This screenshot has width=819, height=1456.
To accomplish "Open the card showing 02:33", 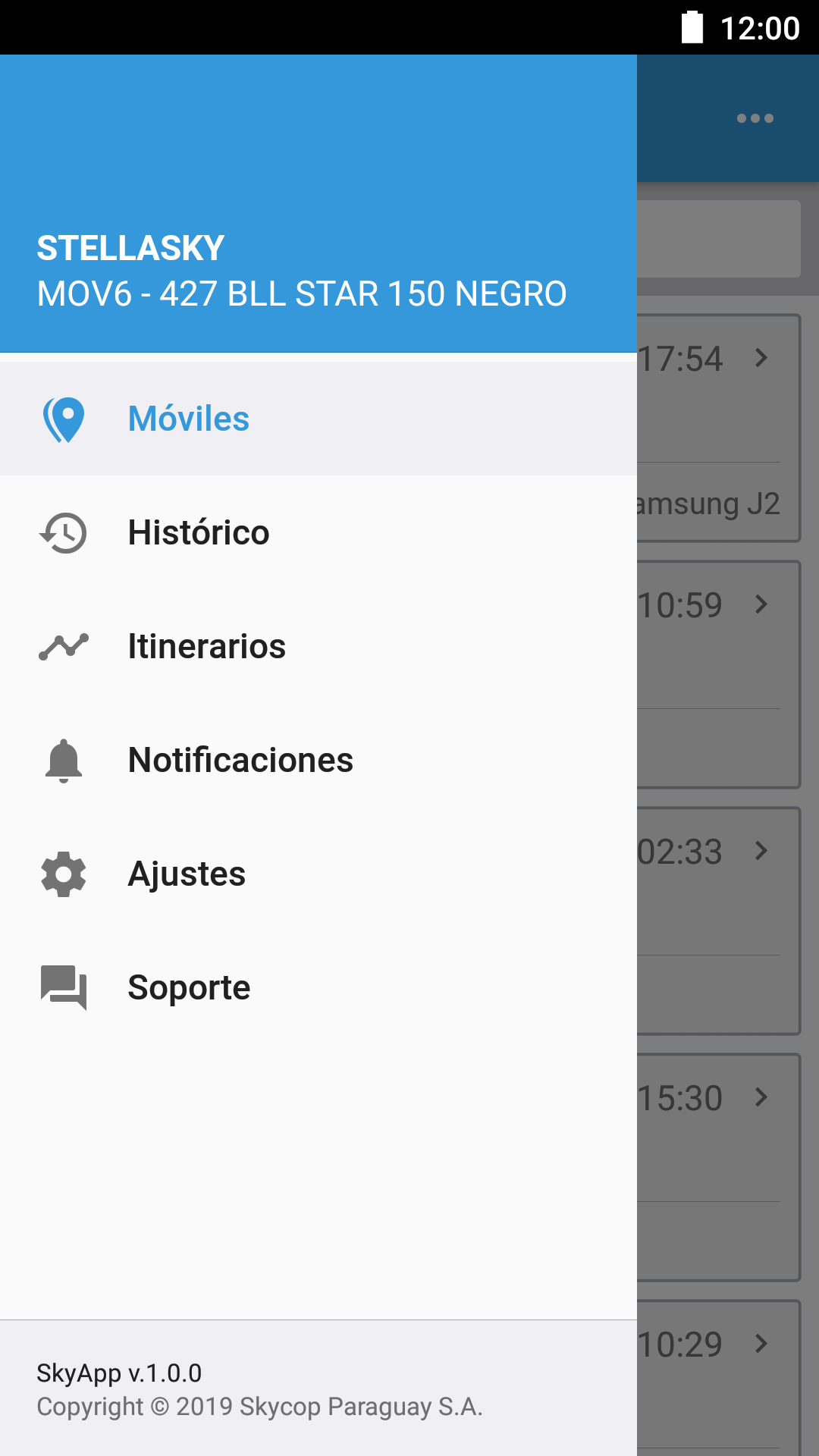I will point(719,921).
